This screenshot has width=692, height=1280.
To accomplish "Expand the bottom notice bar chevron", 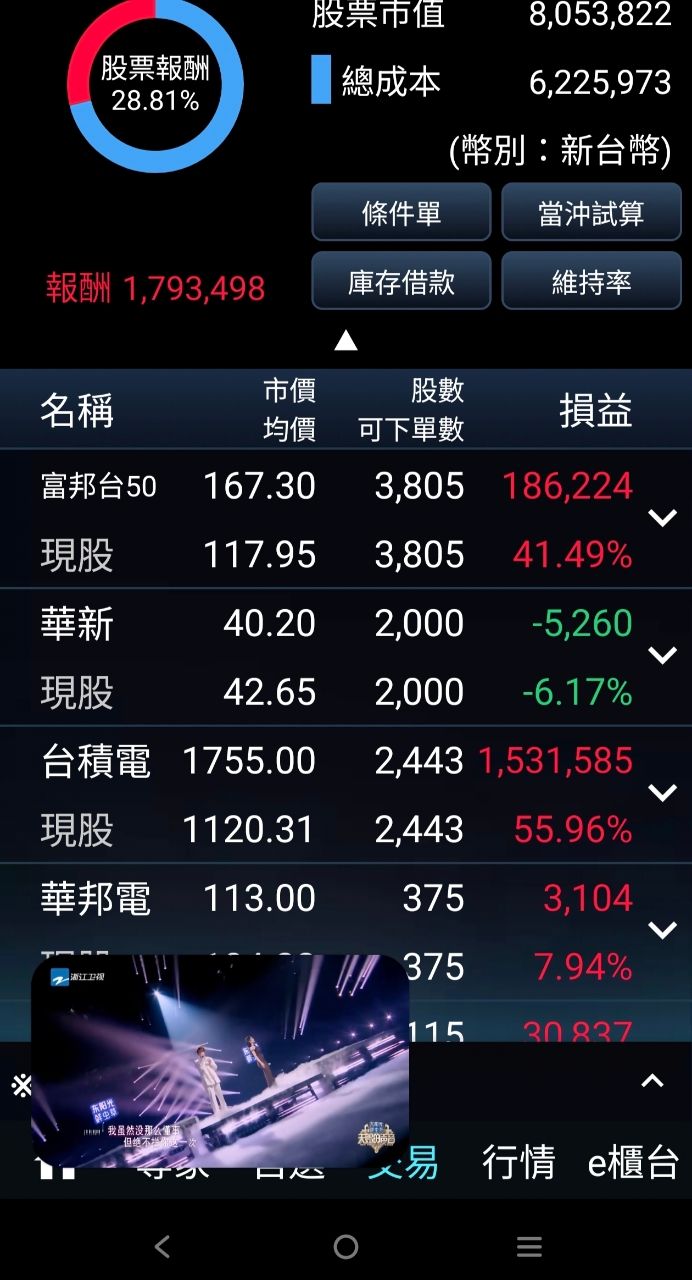I will 652,1081.
